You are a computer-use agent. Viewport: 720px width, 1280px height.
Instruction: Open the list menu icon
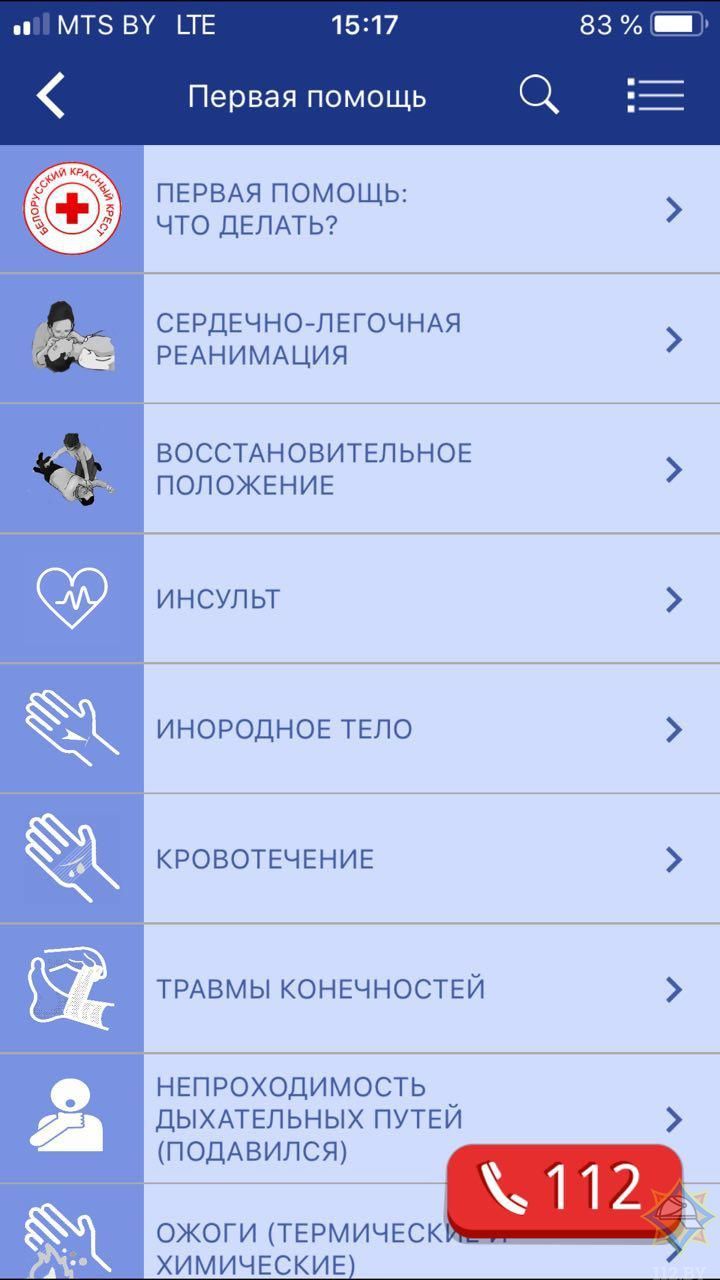[655, 96]
